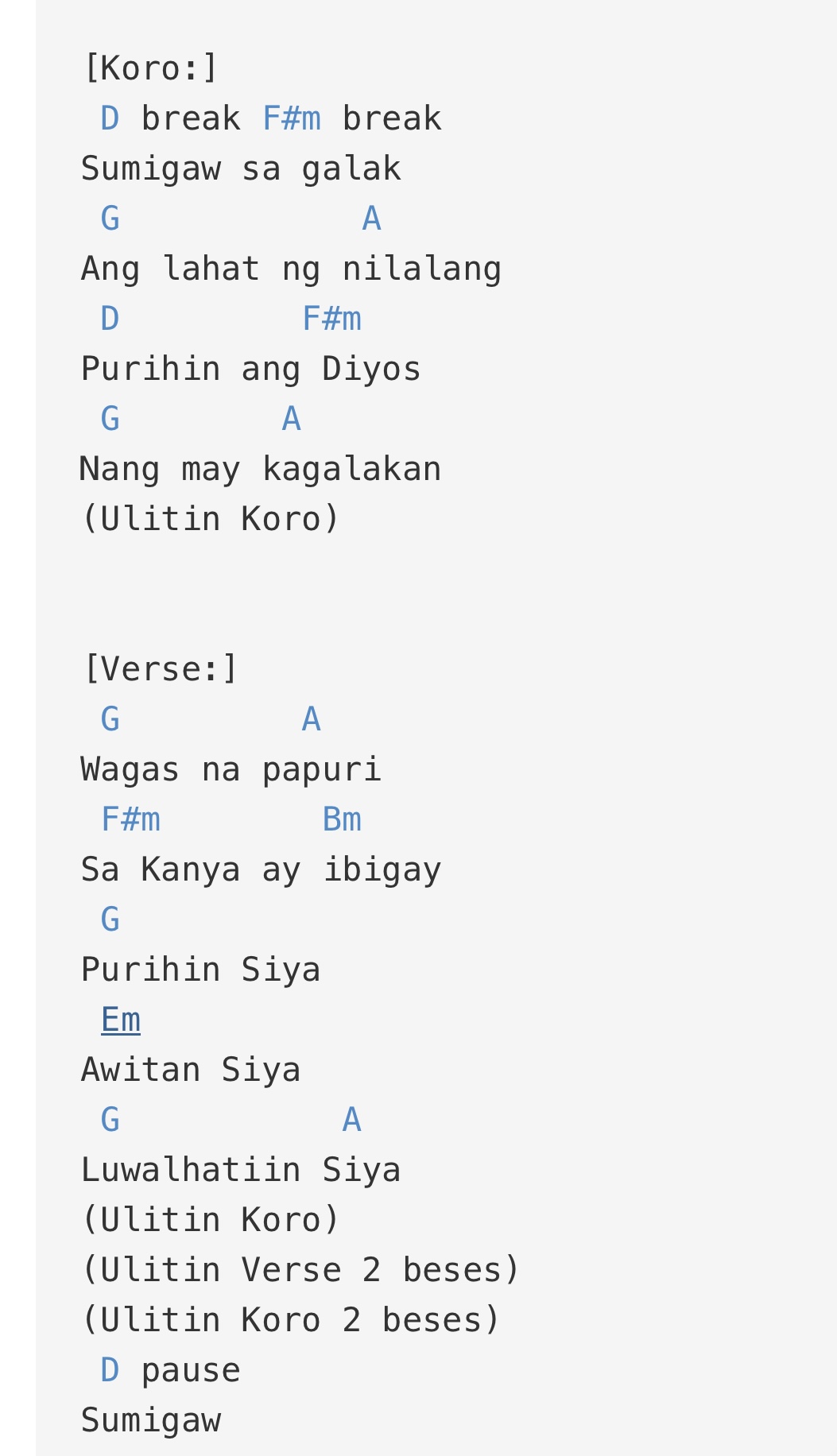The image size is (837, 1456).
Task: Tap the F#m chord above 'Purihin ang Diyos'
Action: point(331,319)
